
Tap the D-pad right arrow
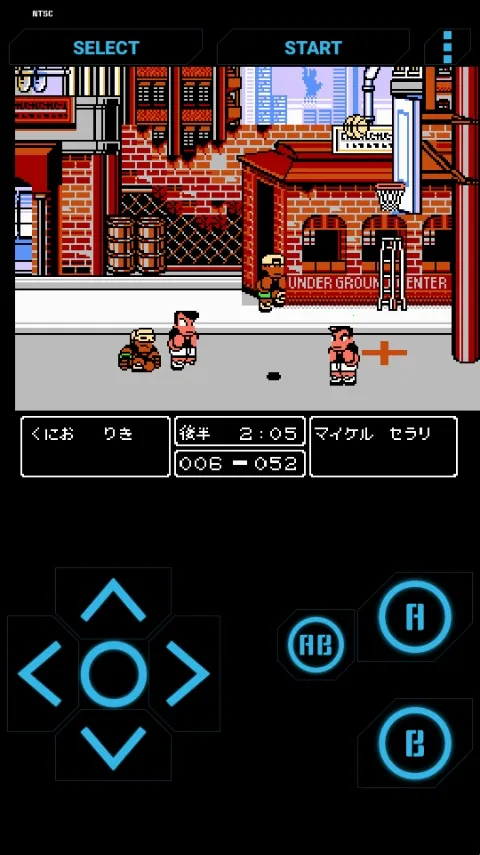pyautogui.click(x=187, y=673)
